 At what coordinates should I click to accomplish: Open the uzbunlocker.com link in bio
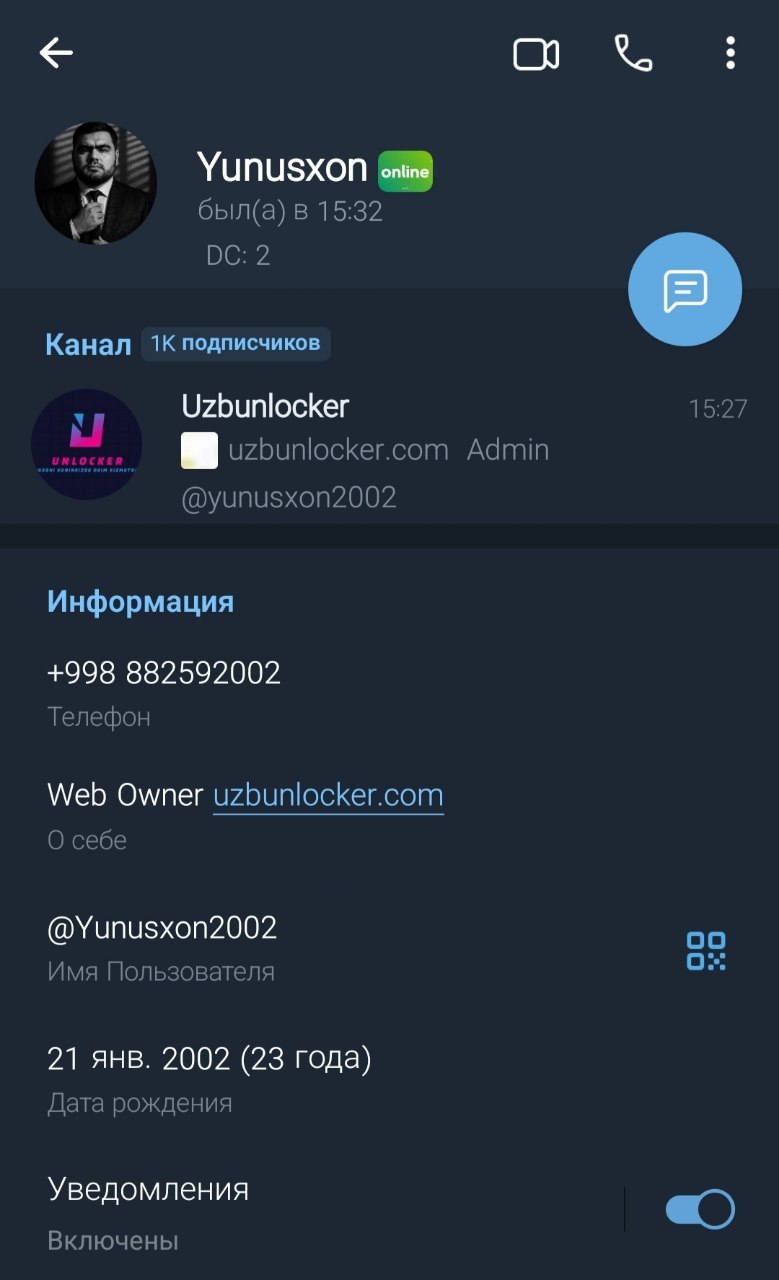pyautogui.click(x=328, y=796)
